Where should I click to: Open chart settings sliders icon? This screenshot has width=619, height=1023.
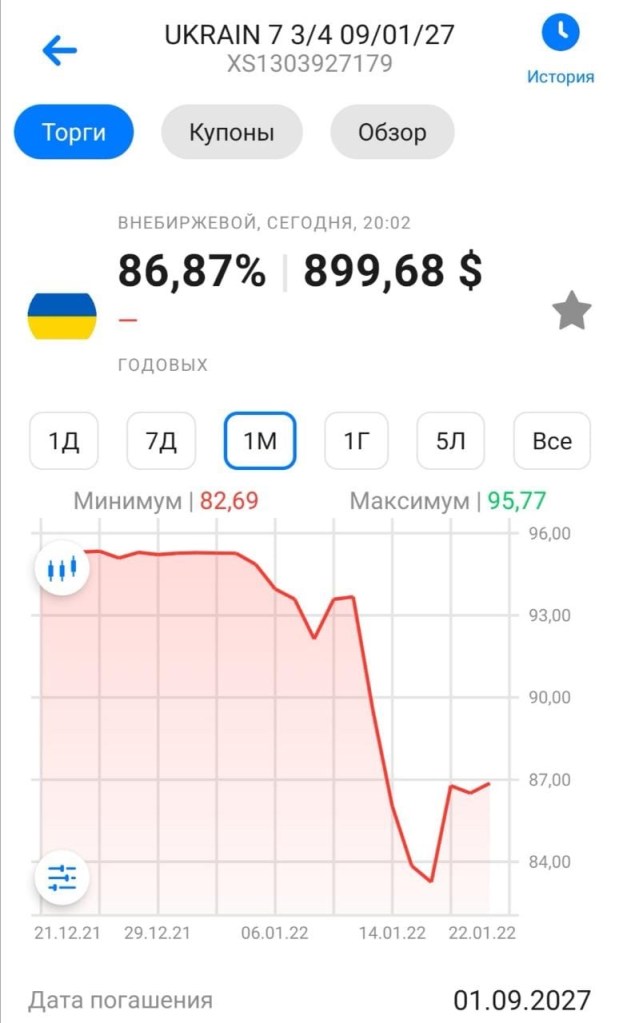click(62, 878)
